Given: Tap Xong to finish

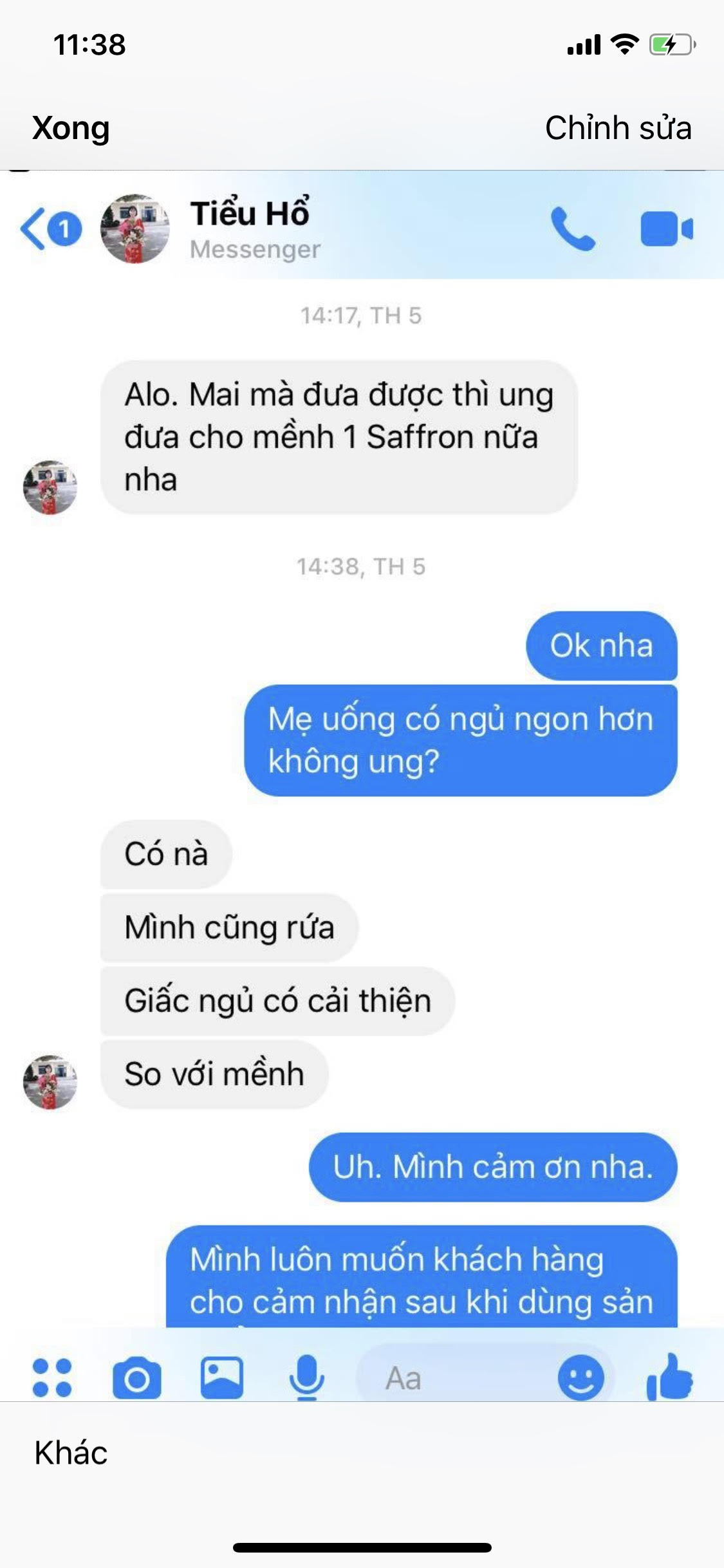Looking at the screenshot, I should tap(71, 128).
